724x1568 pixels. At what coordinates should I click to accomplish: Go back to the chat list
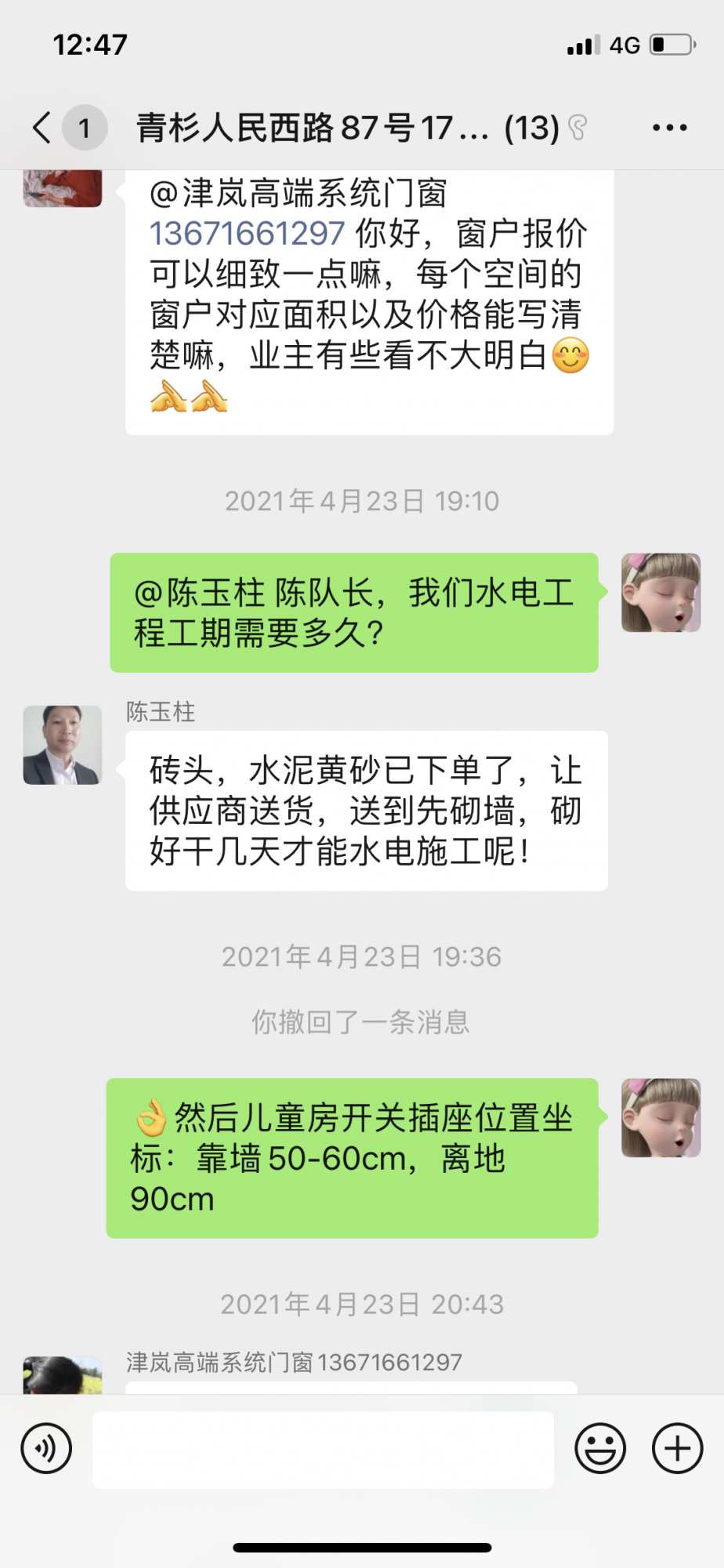pos(43,128)
